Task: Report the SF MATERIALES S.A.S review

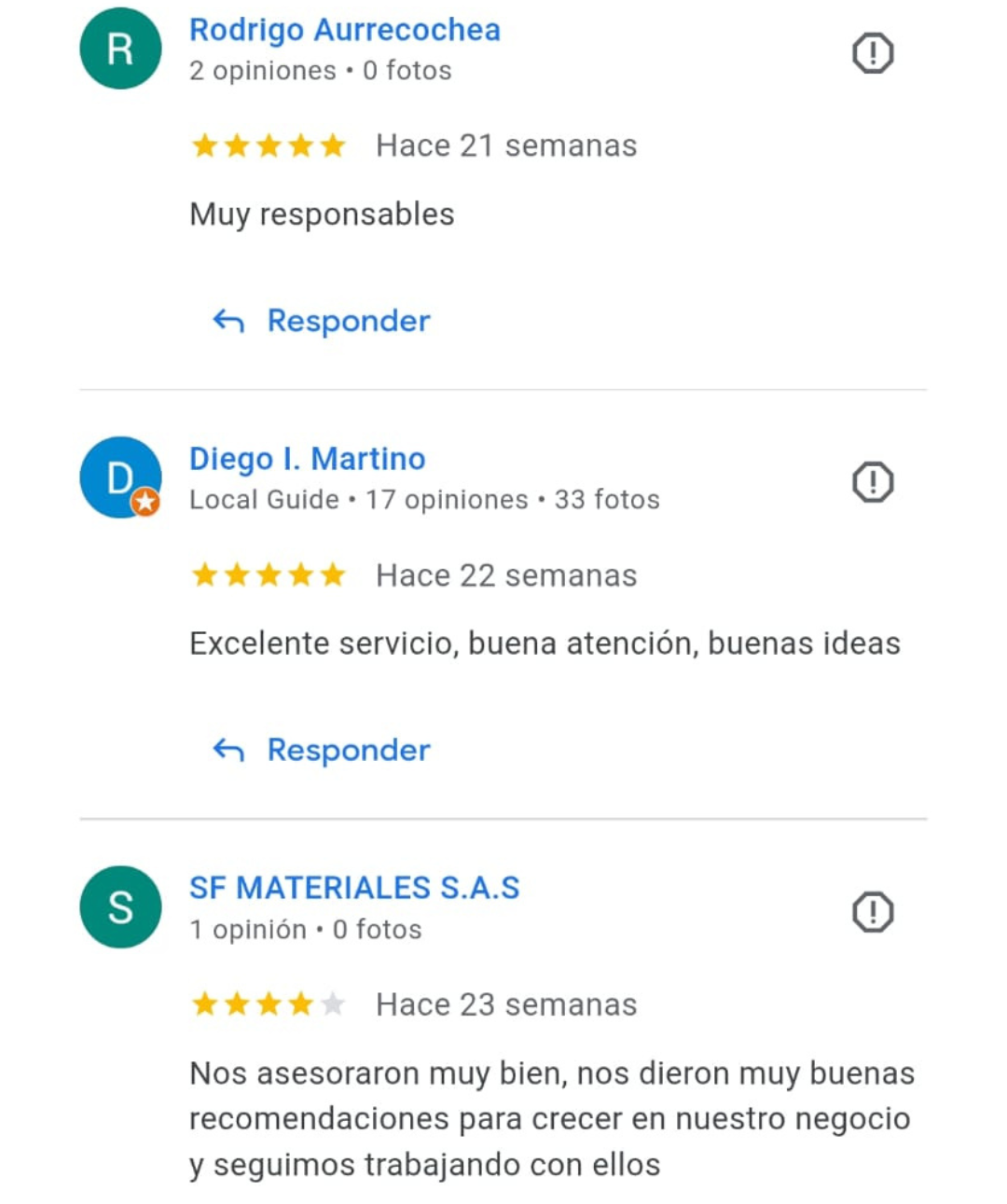Action: tap(873, 911)
